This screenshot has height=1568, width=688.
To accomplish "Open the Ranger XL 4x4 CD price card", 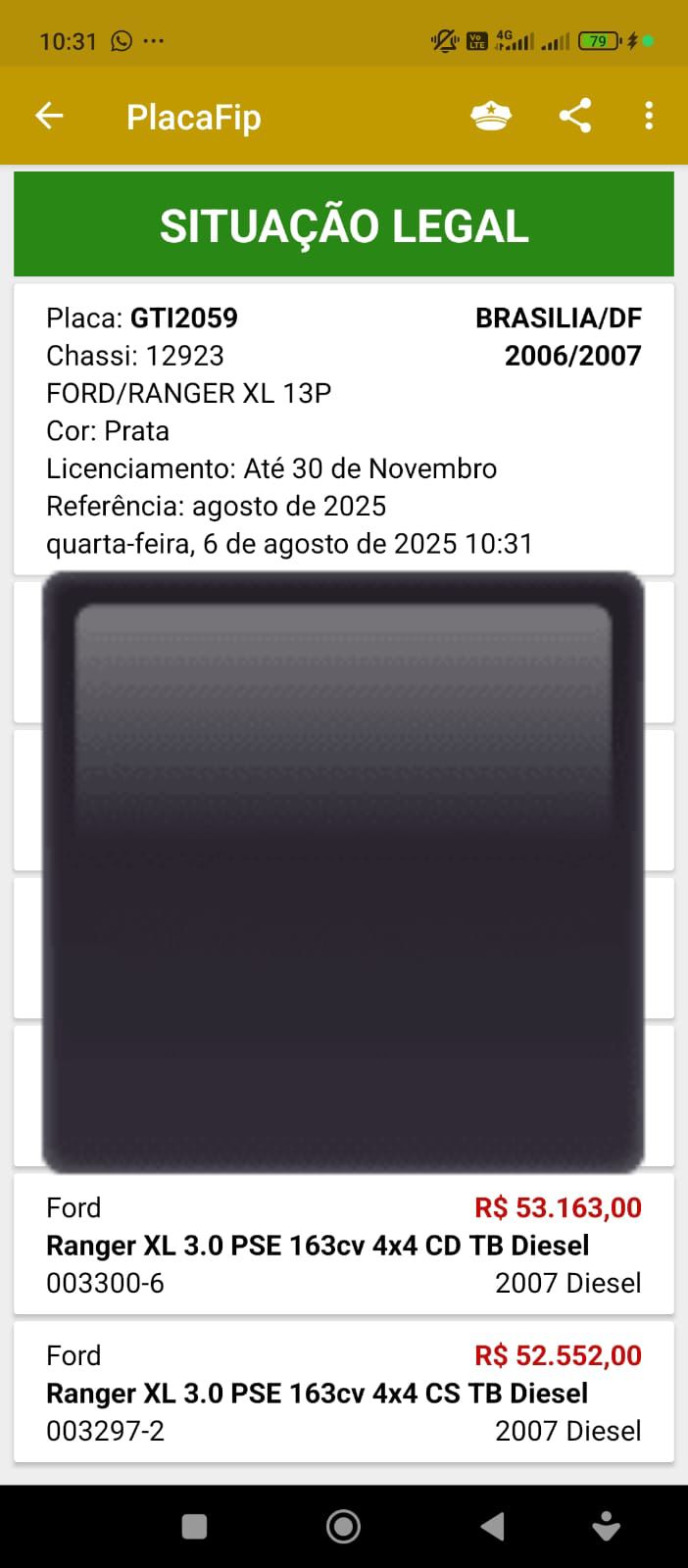I will click(343, 1245).
